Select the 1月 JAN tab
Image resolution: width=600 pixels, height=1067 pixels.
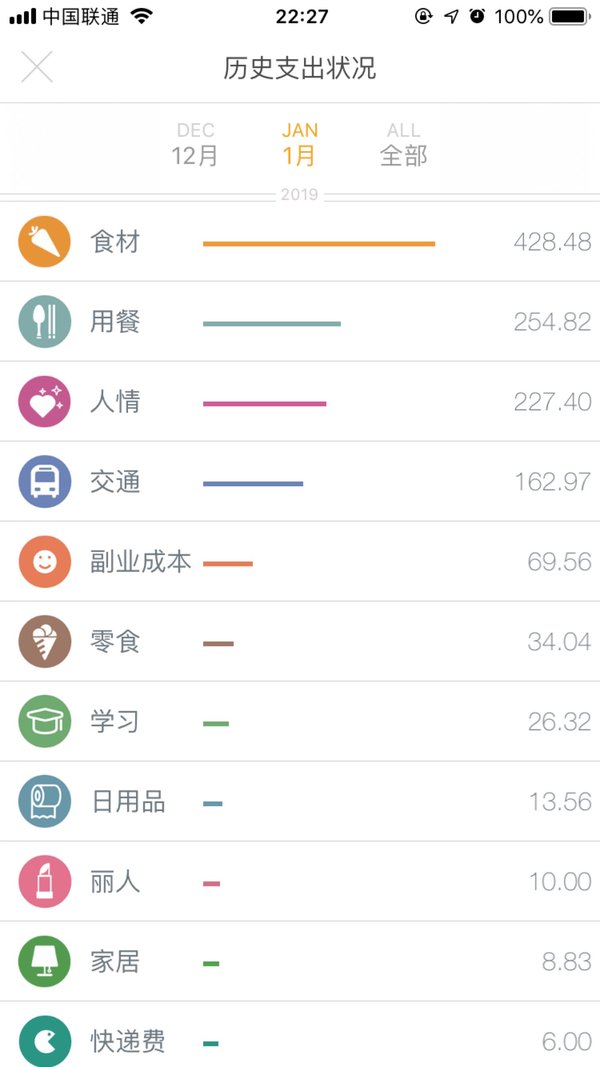tap(300, 144)
